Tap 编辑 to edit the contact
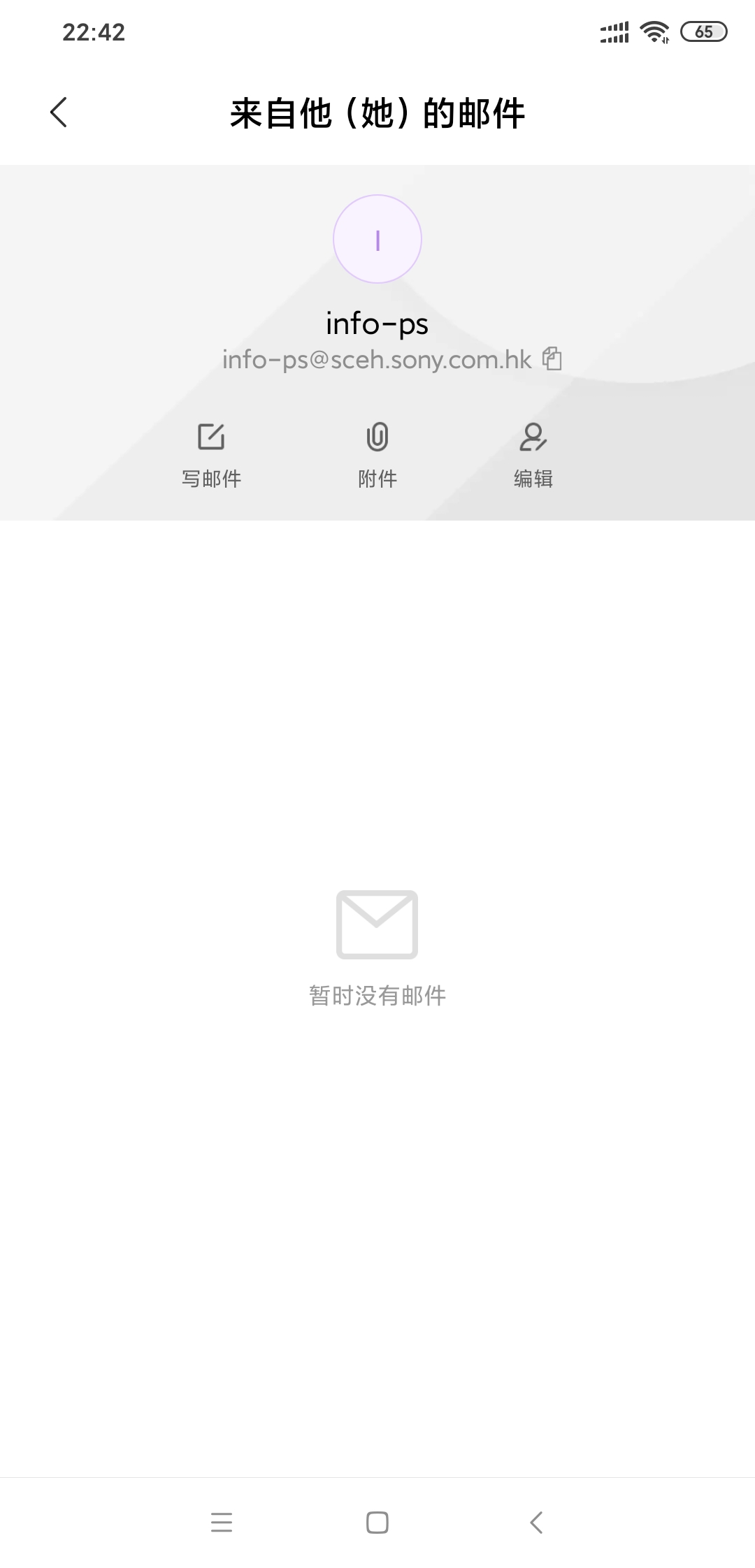This screenshot has height=1568, width=755. (533, 455)
